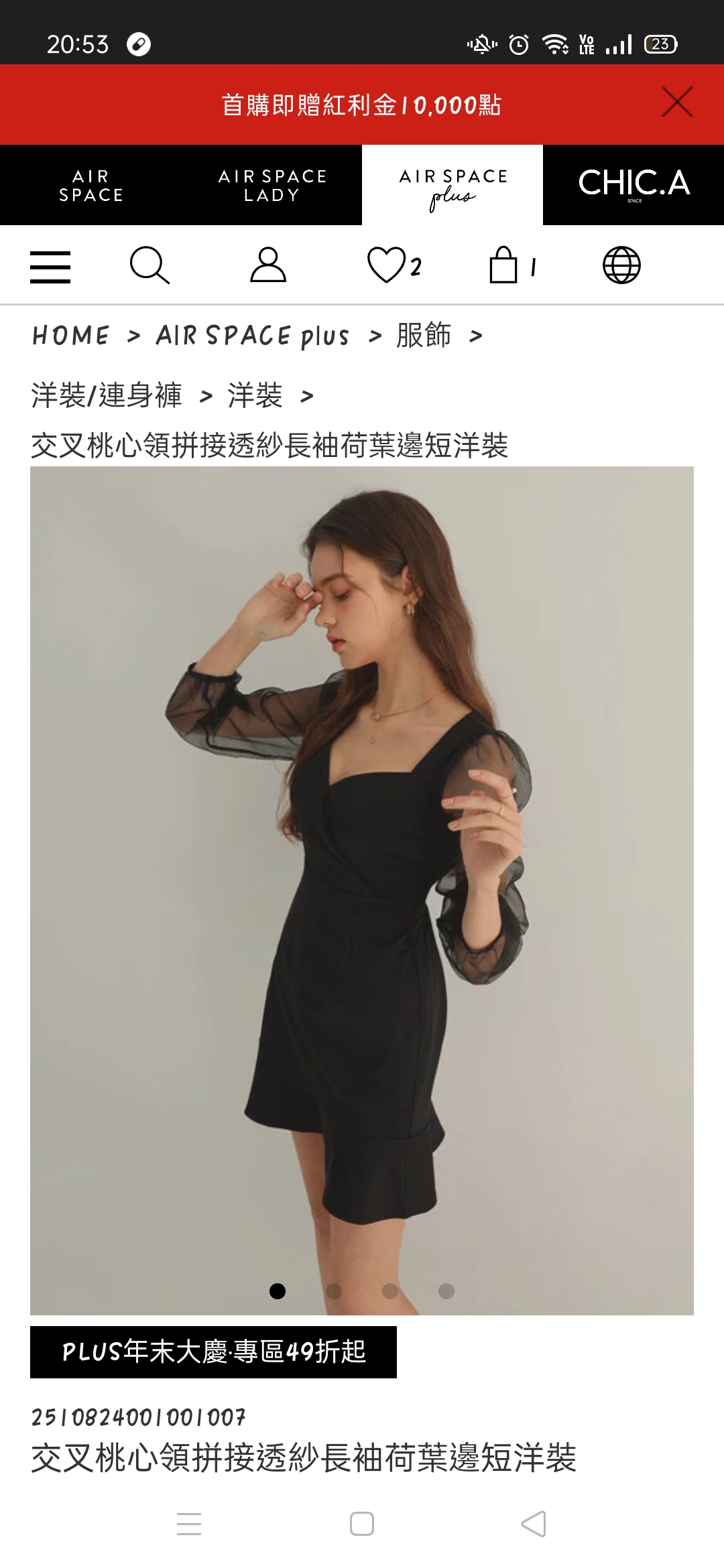
Task: Open the member account icon
Action: point(268,265)
